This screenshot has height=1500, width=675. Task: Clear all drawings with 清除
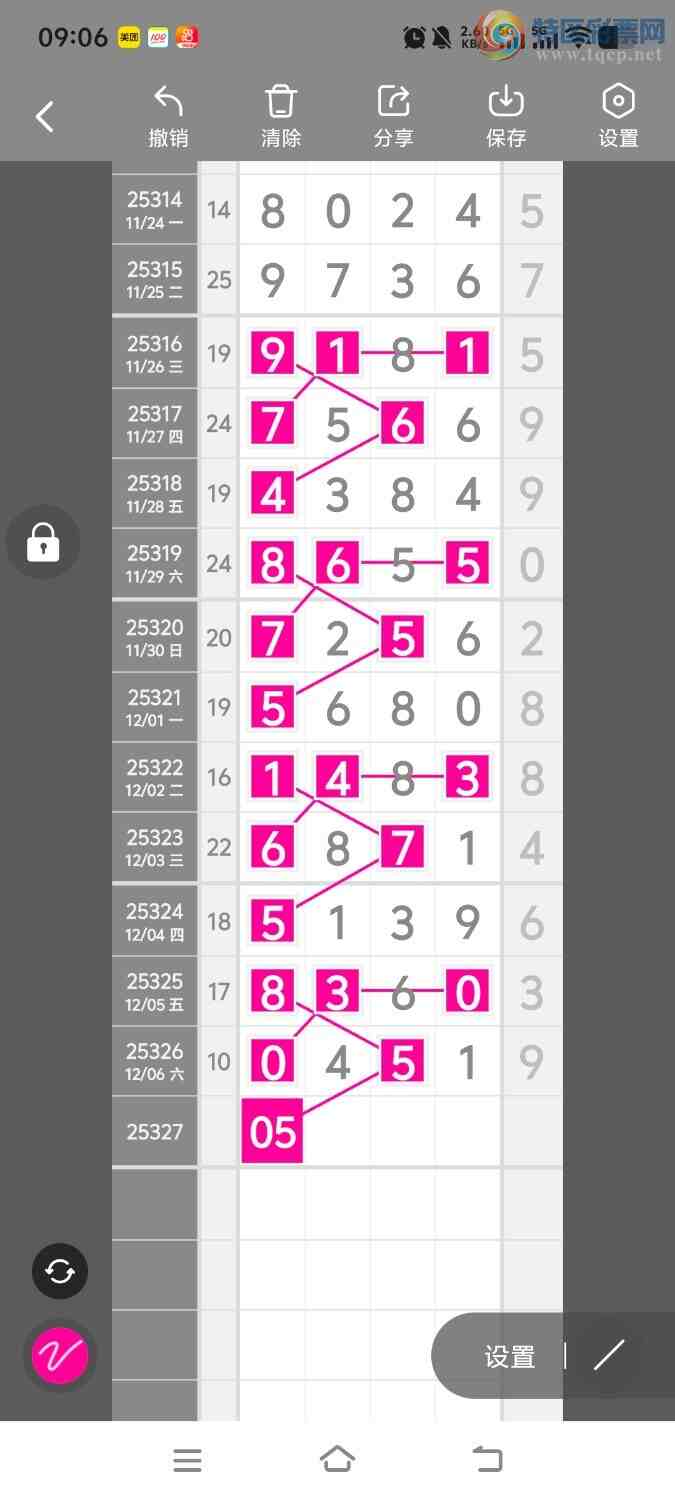[281, 117]
